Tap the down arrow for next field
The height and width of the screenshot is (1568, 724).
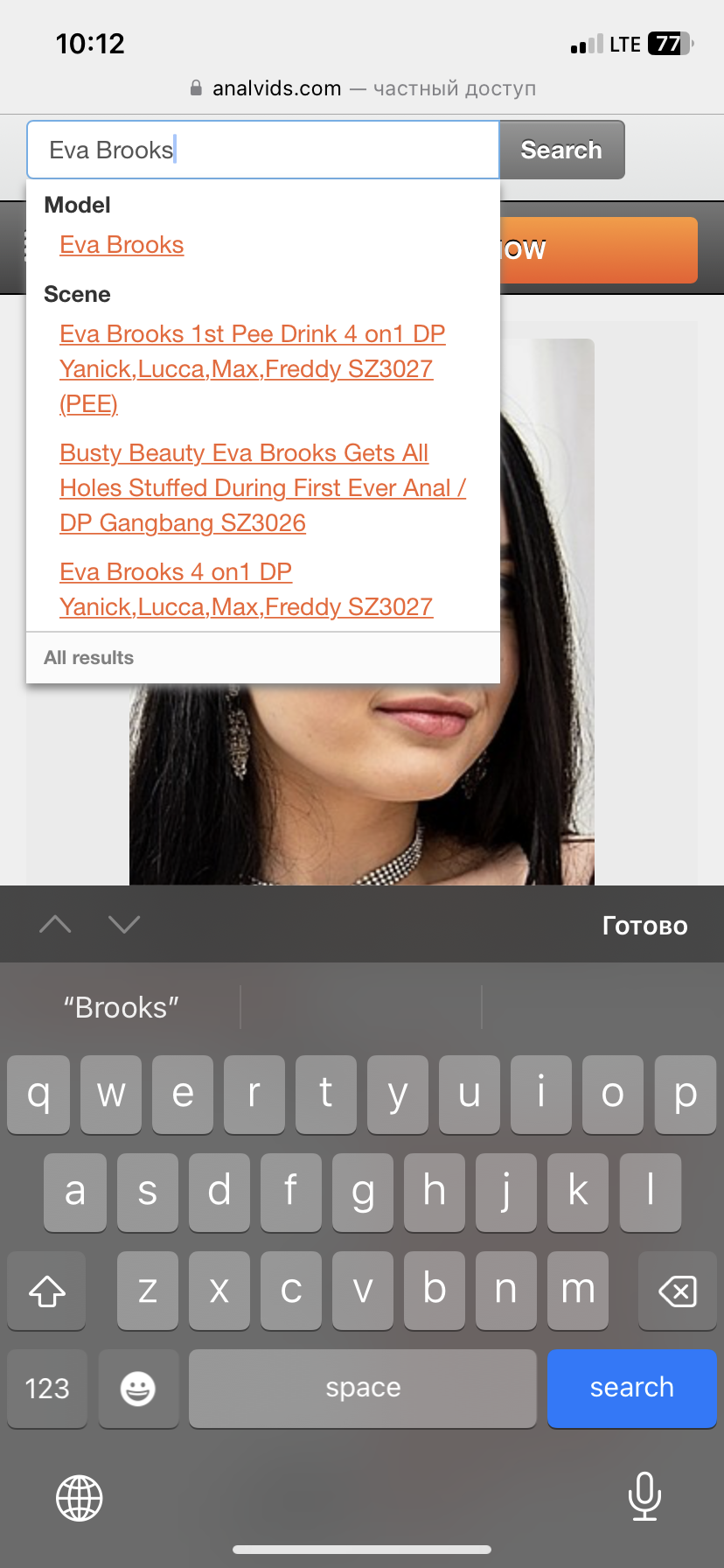124,924
